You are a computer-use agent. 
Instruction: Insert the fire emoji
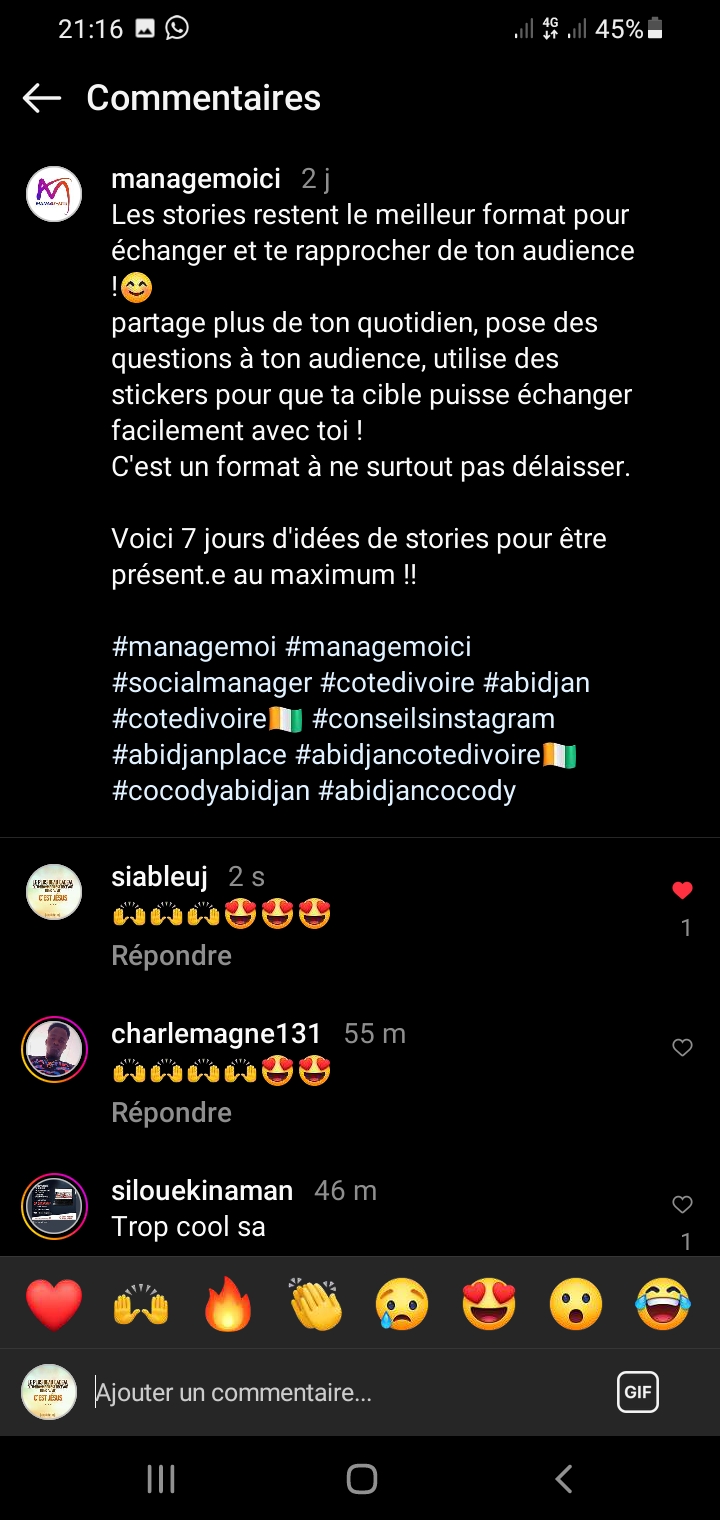click(228, 1304)
